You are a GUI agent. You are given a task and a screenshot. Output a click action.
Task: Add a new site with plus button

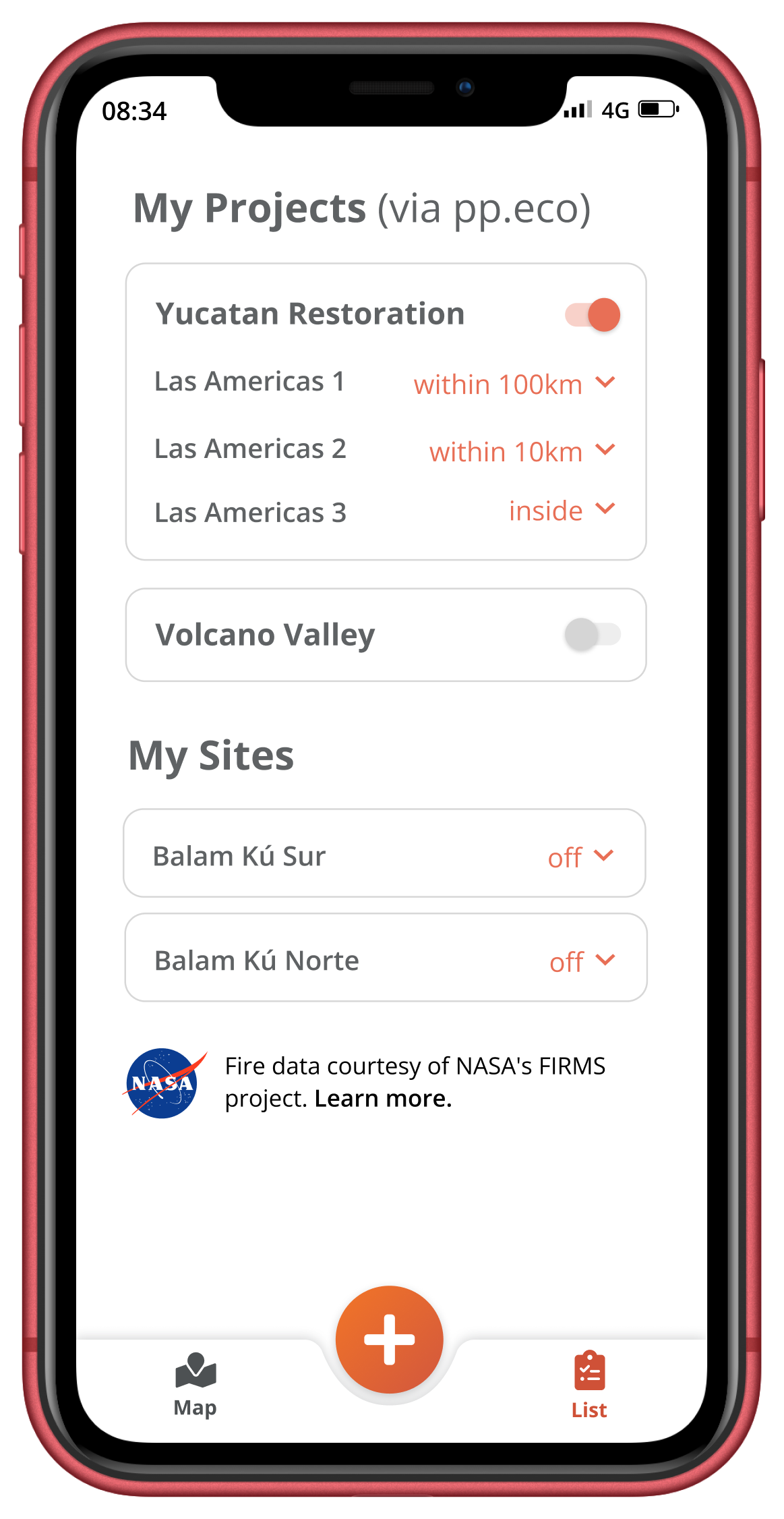pos(390,1340)
